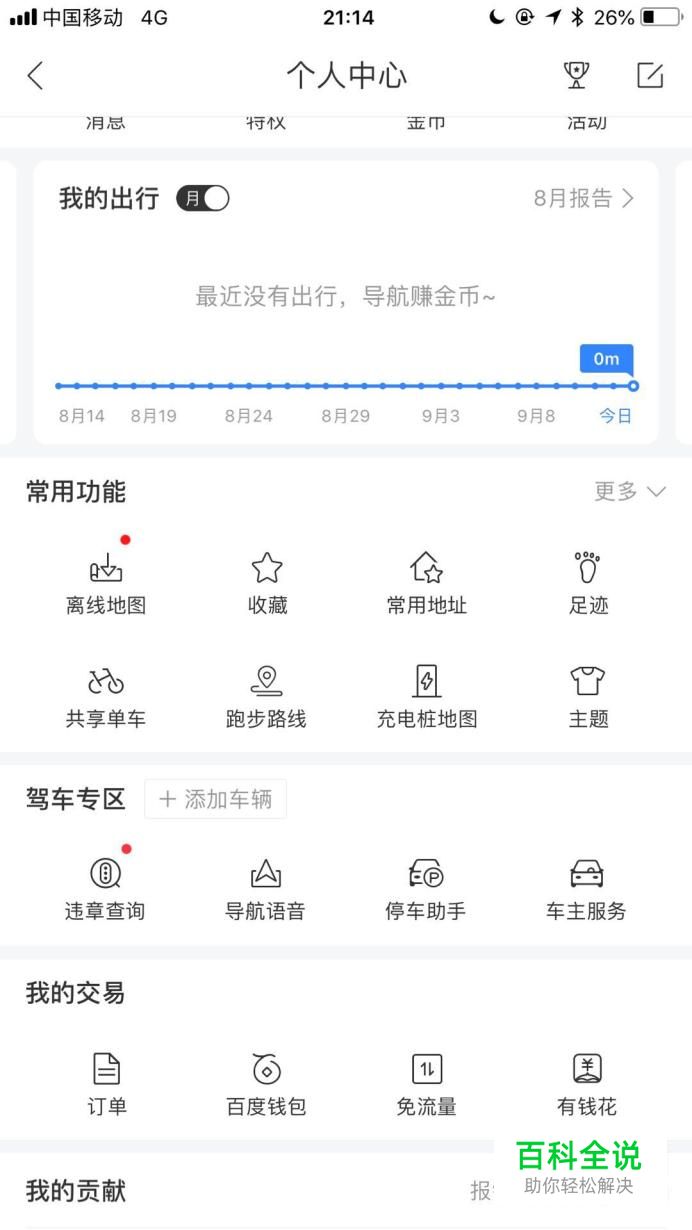Expand 更多 in 常用功能
This screenshot has height=1230, width=692.
coord(630,491)
